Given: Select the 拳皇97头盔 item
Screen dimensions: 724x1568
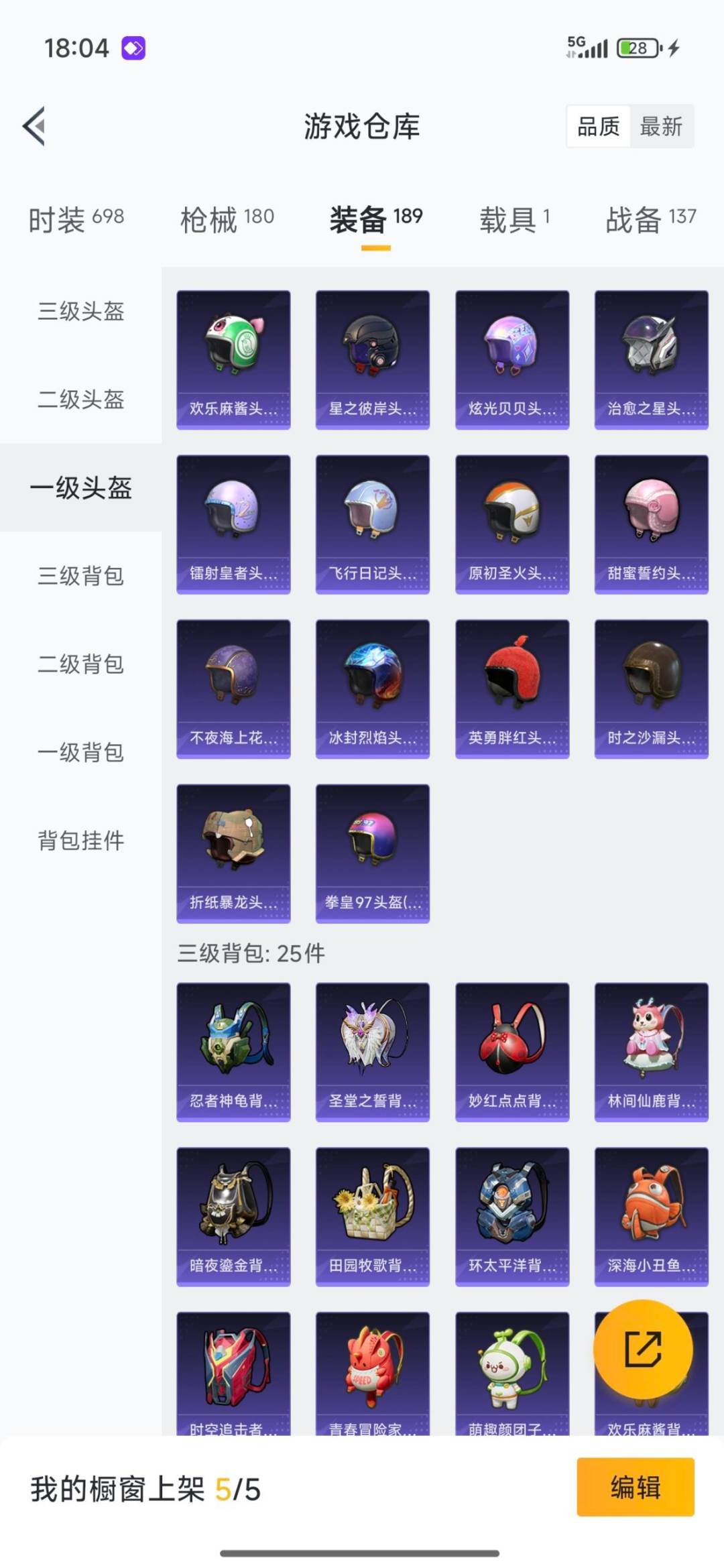Looking at the screenshot, I should point(371,851).
